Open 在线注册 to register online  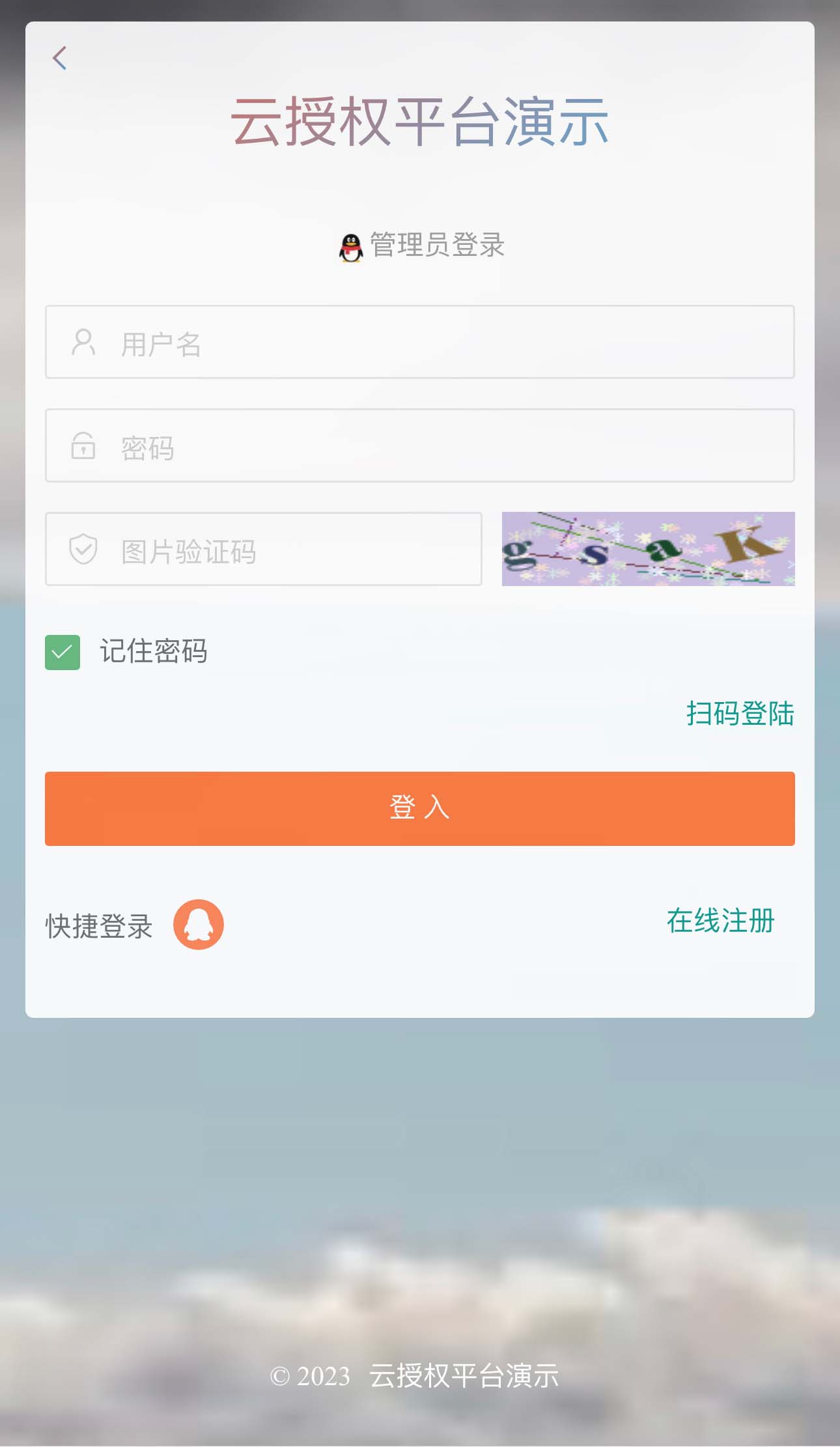point(720,921)
